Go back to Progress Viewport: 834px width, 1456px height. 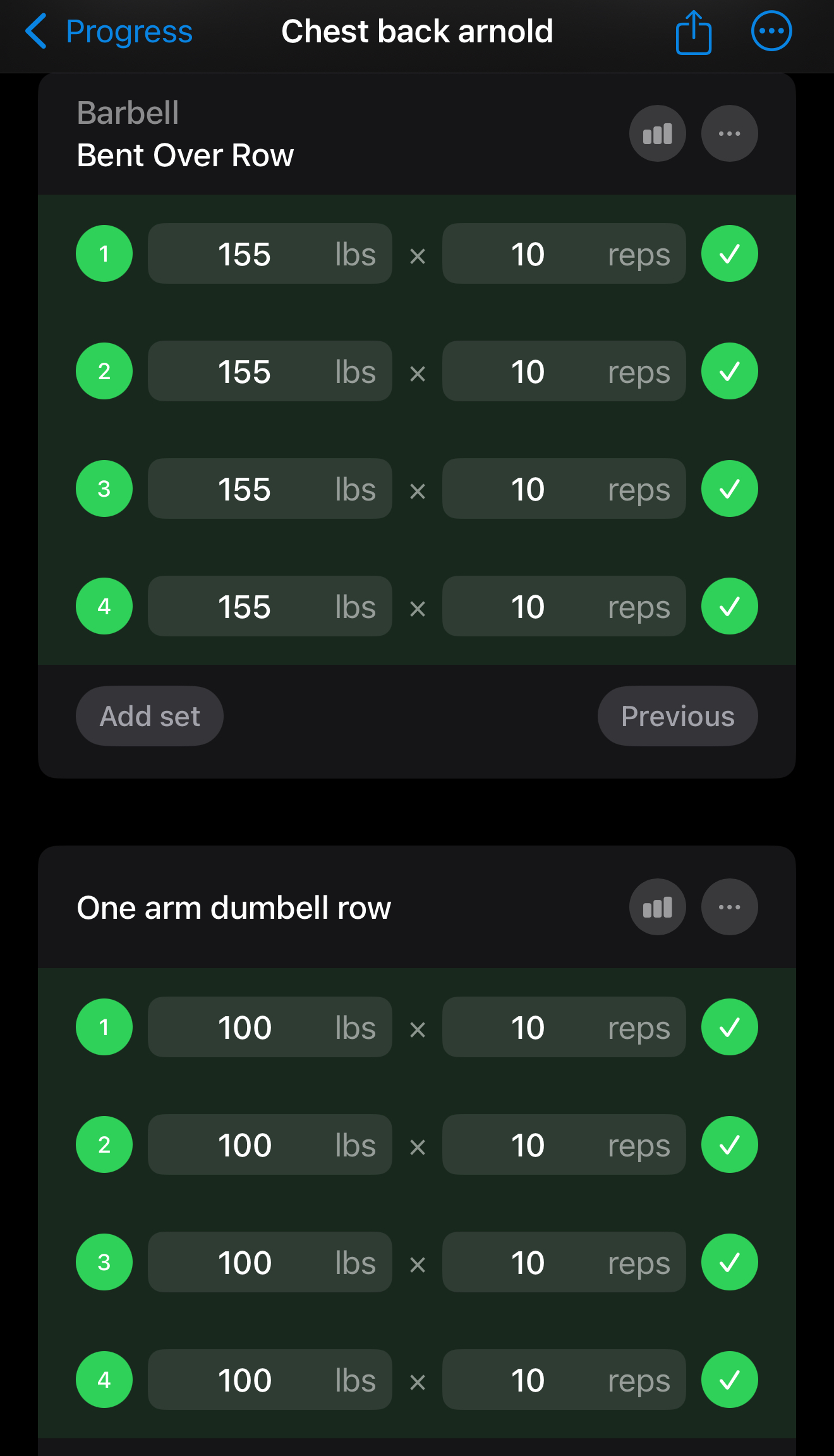click(x=109, y=32)
